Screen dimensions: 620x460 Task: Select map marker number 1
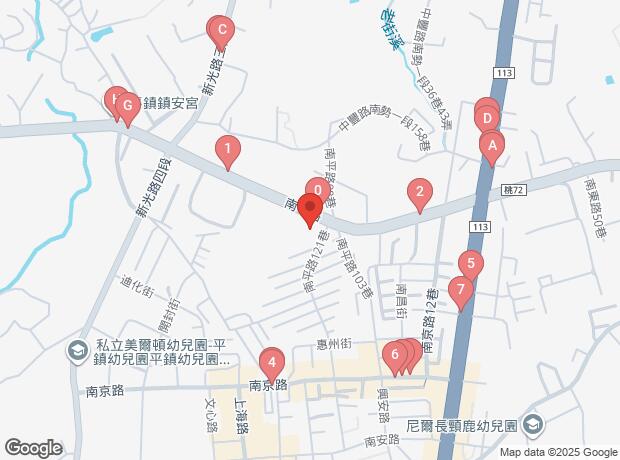click(x=228, y=152)
